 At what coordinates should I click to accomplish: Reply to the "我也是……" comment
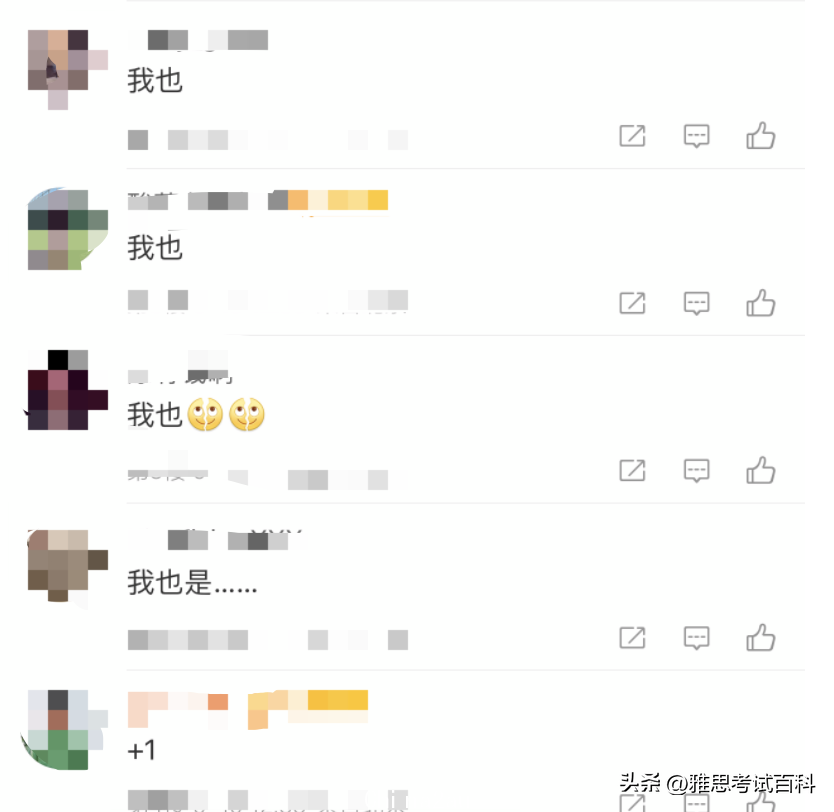click(x=696, y=637)
